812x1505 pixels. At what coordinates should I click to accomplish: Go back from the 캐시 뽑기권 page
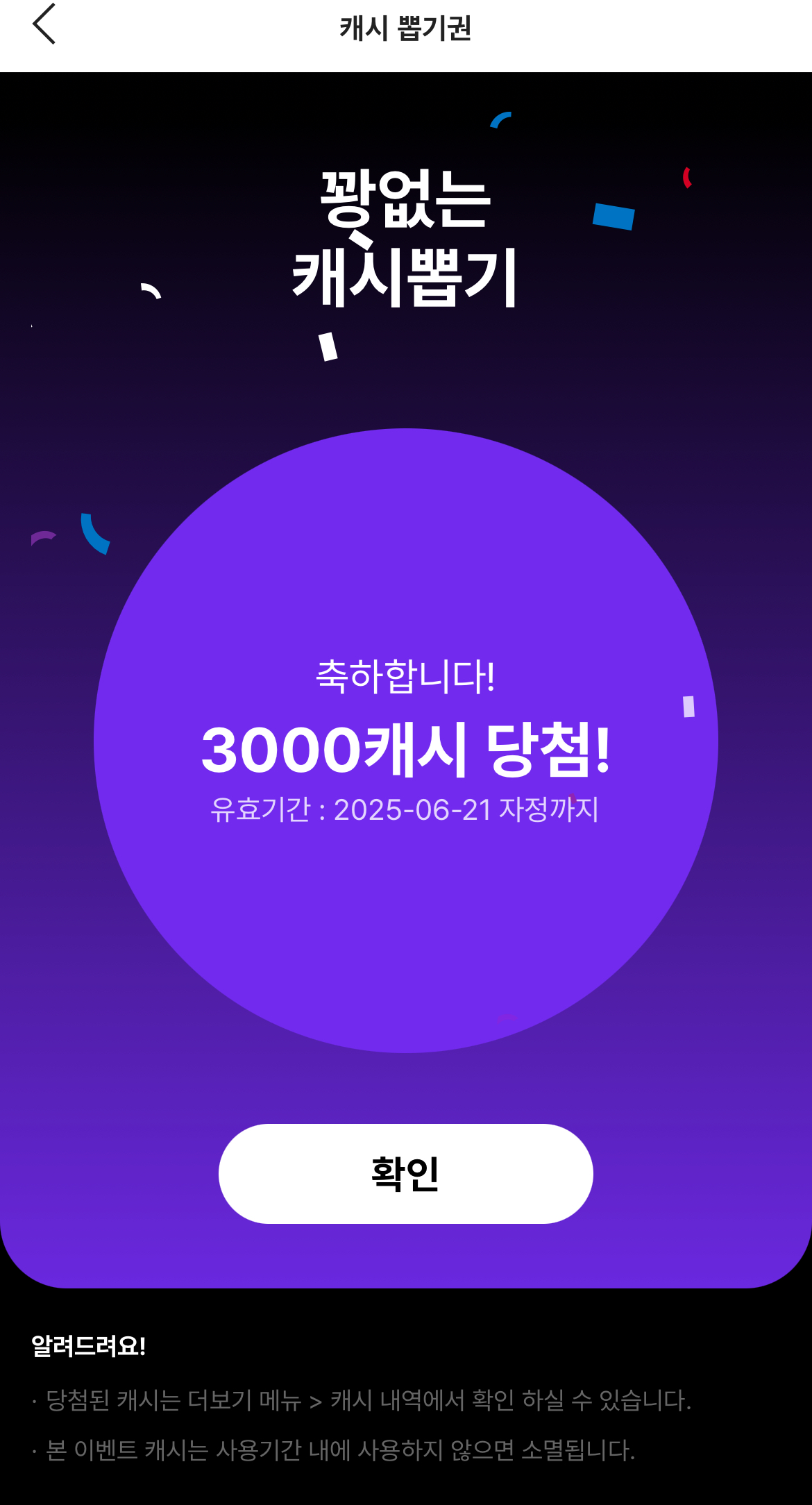[x=44, y=25]
